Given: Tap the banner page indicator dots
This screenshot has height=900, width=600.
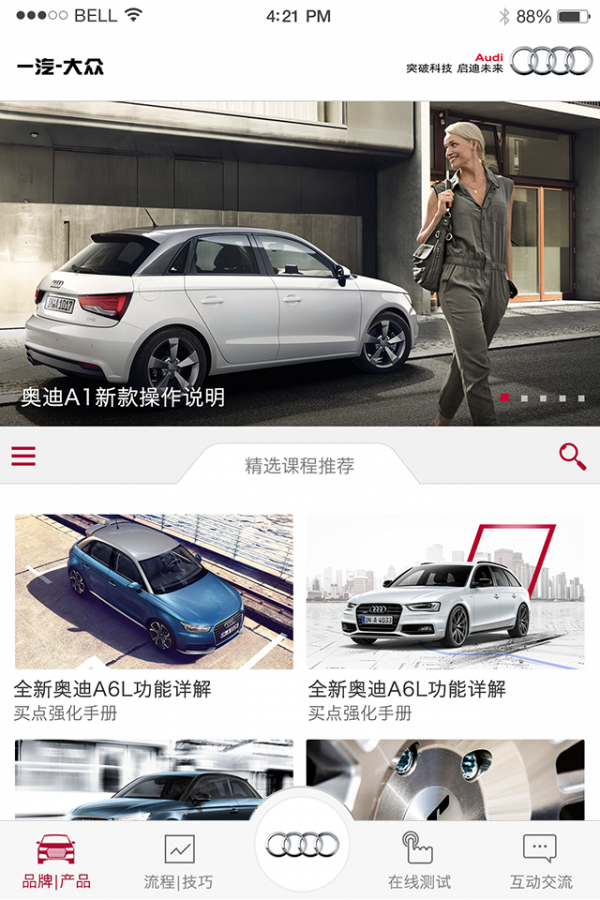Looking at the screenshot, I should (541, 398).
